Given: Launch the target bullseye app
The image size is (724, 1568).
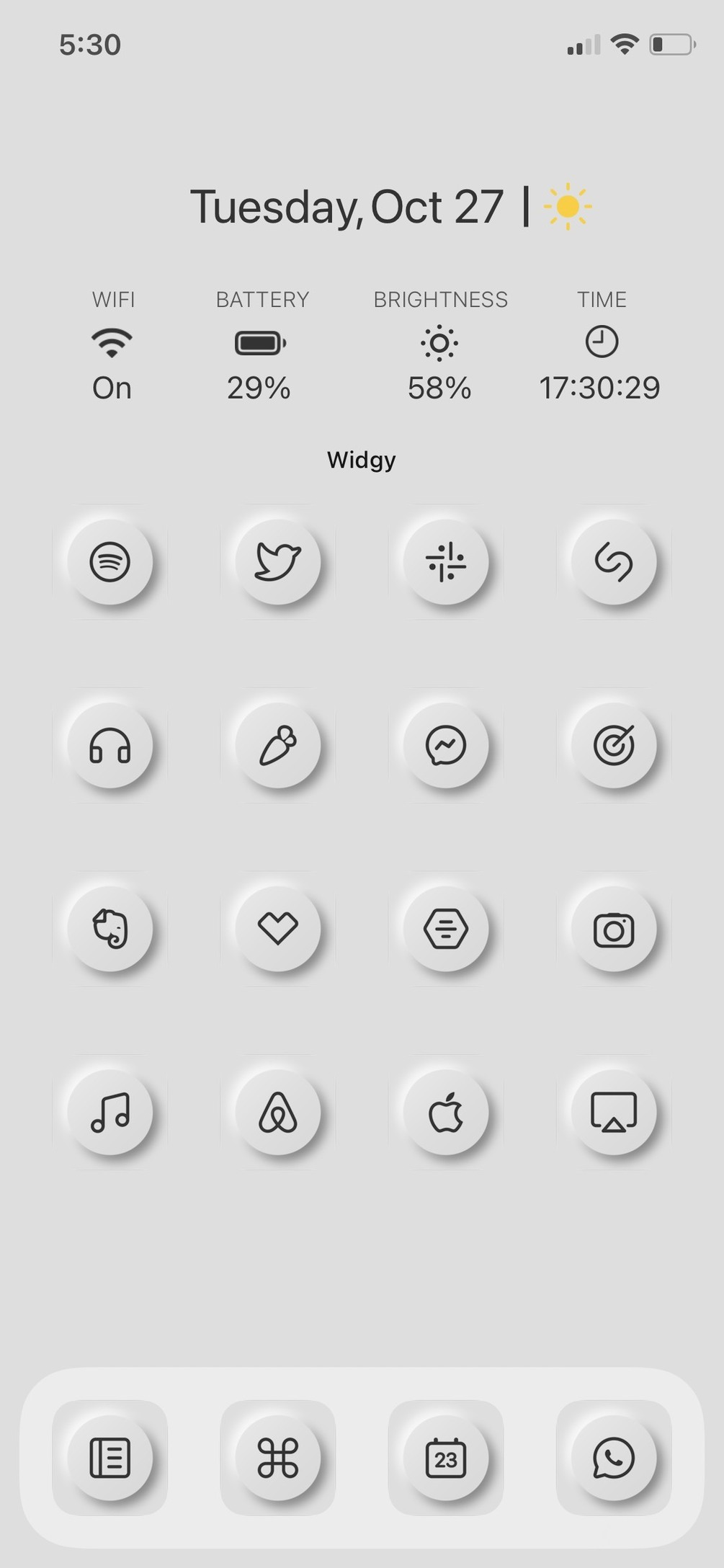Looking at the screenshot, I should pos(614,745).
